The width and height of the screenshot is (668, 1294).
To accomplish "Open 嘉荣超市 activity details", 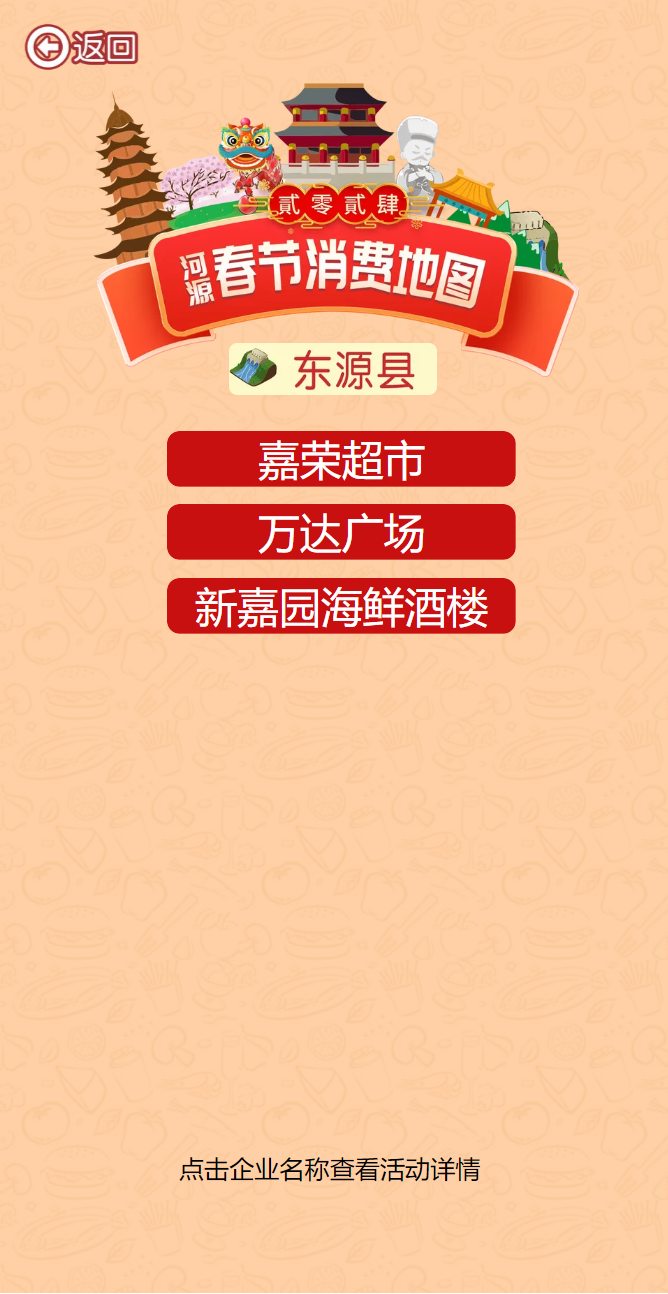I will 341,460.
